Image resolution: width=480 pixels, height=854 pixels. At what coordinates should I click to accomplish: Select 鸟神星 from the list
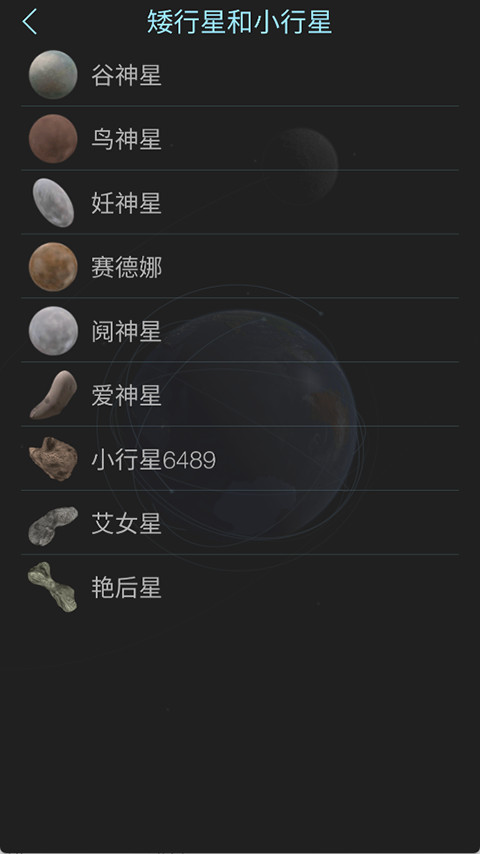coord(240,138)
